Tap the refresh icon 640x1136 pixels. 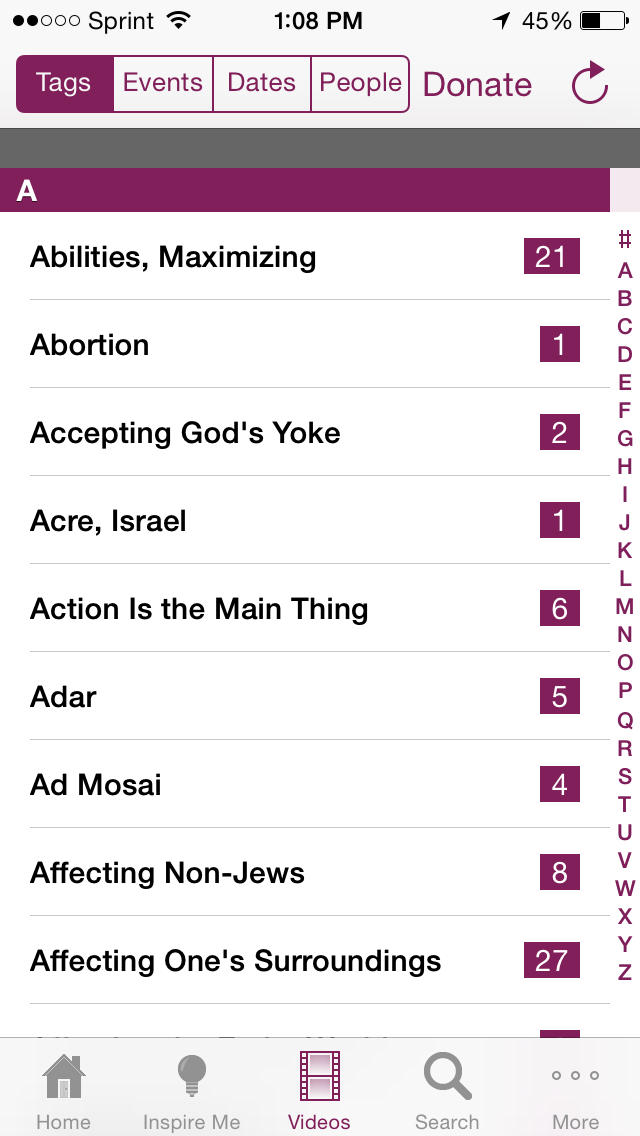(590, 84)
